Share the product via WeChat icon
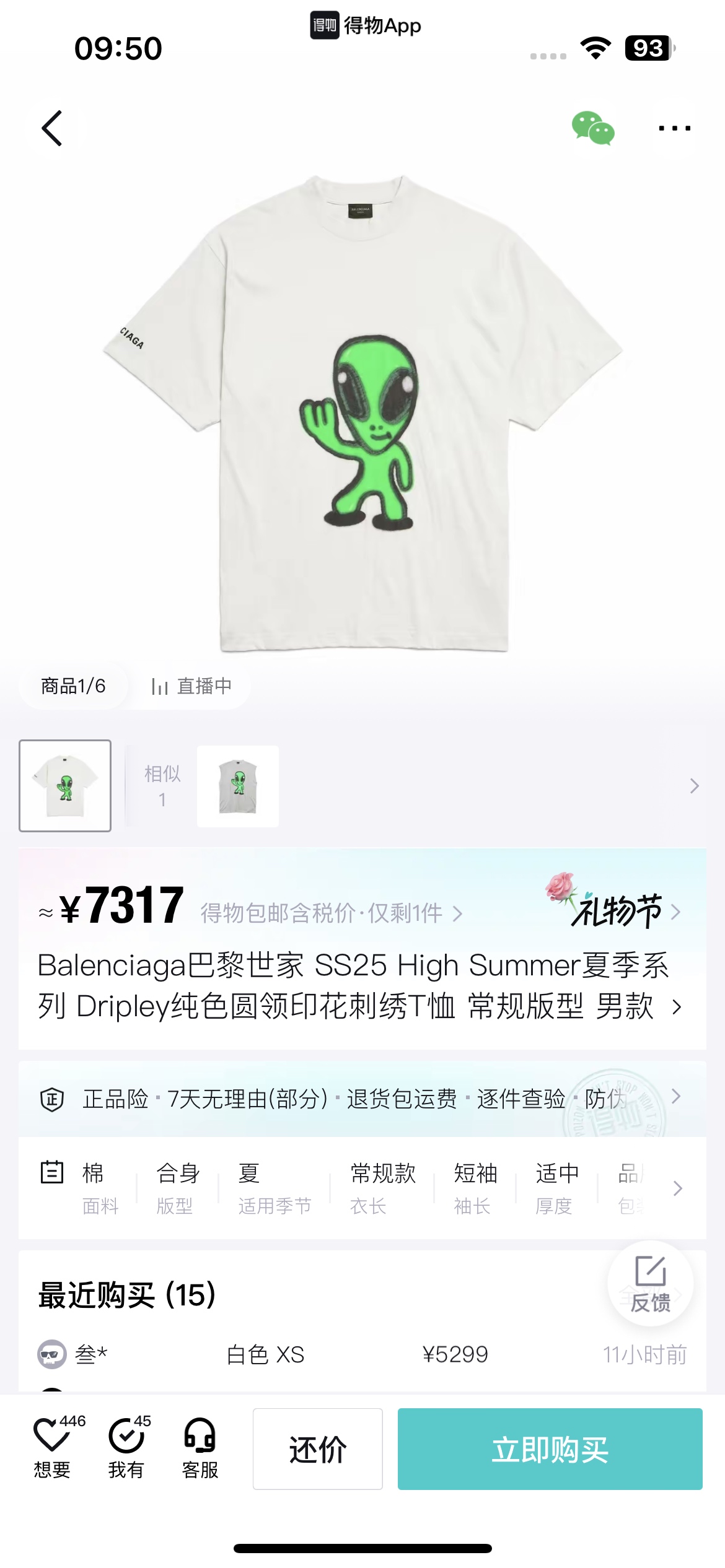This screenshot has height=1568, width=725. point(592,128)
